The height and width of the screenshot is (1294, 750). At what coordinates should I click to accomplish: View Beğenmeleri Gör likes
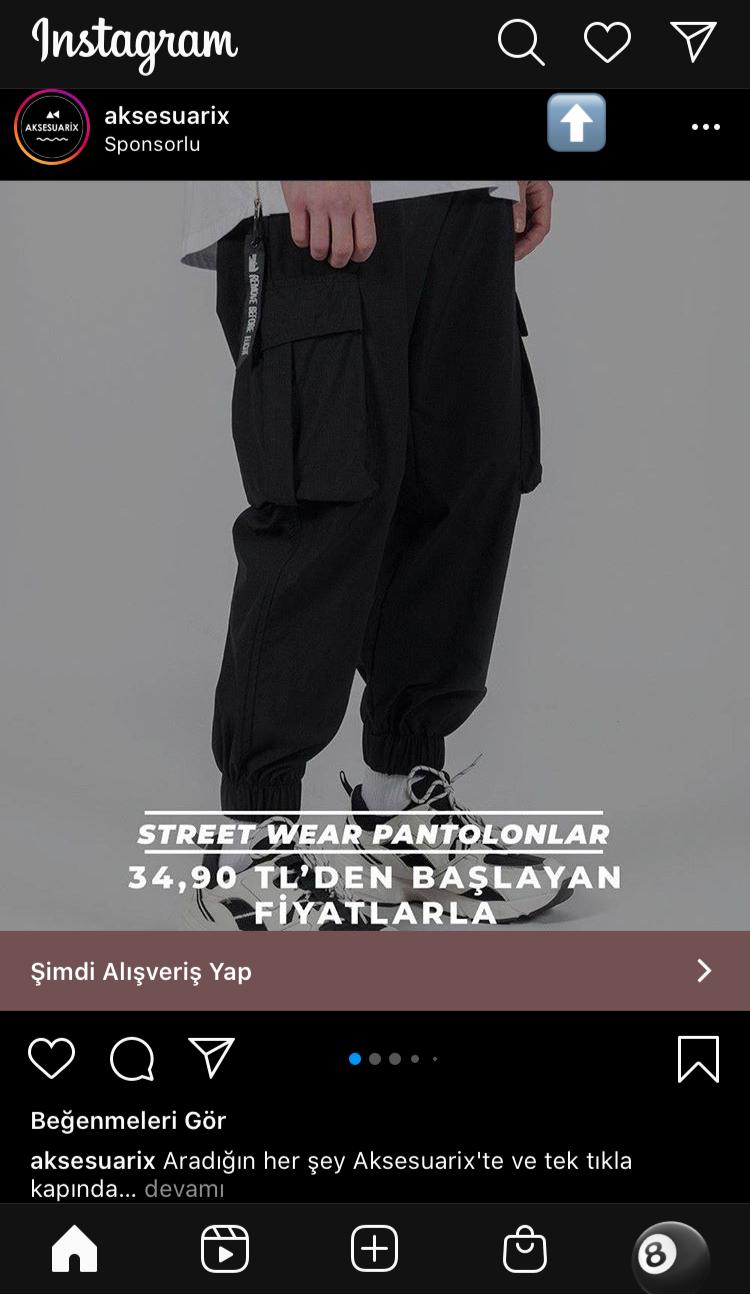pyautogui.click(x=128, y=1120)
